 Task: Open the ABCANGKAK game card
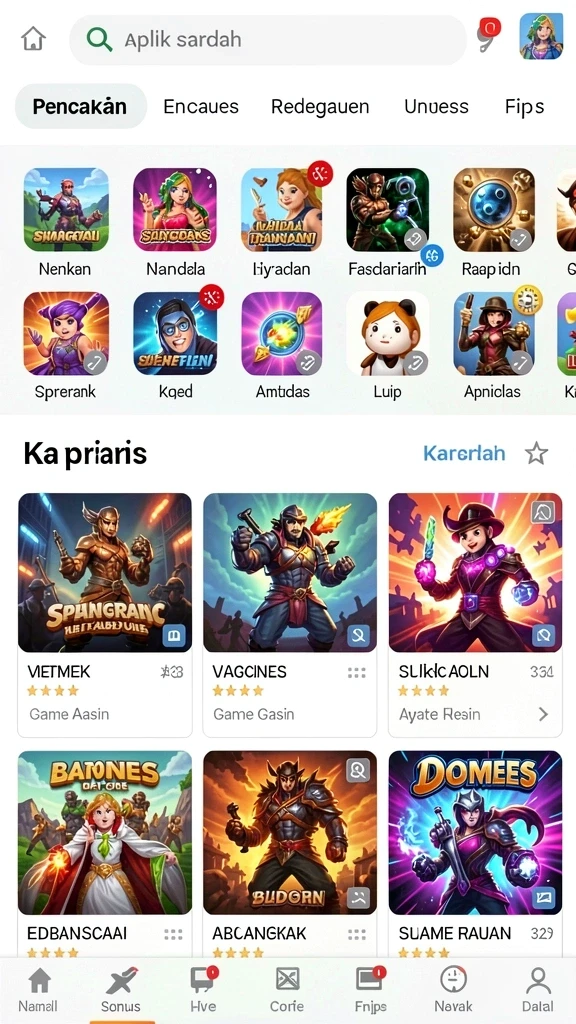(x=290, y=854)
